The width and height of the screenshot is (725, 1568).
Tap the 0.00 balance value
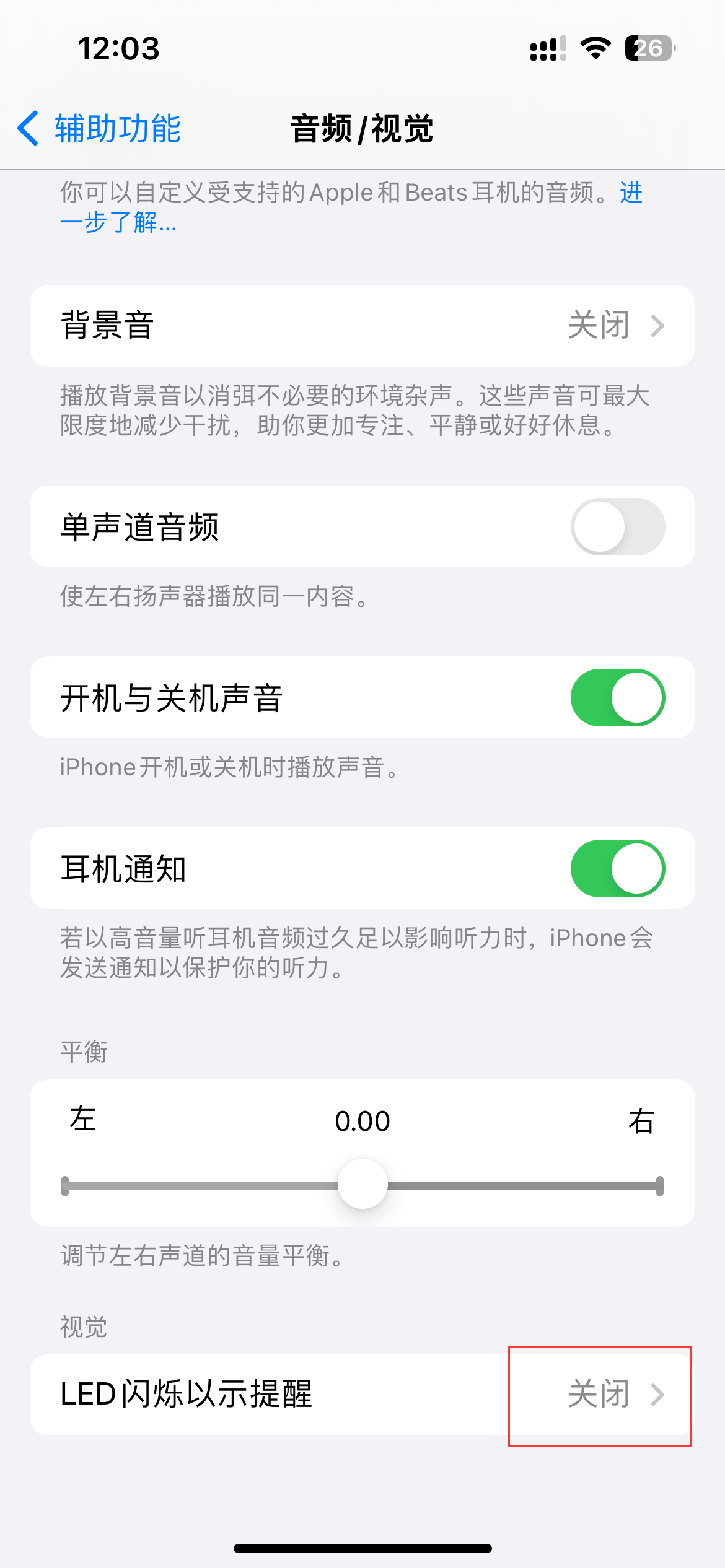[x=362, y=1121]
